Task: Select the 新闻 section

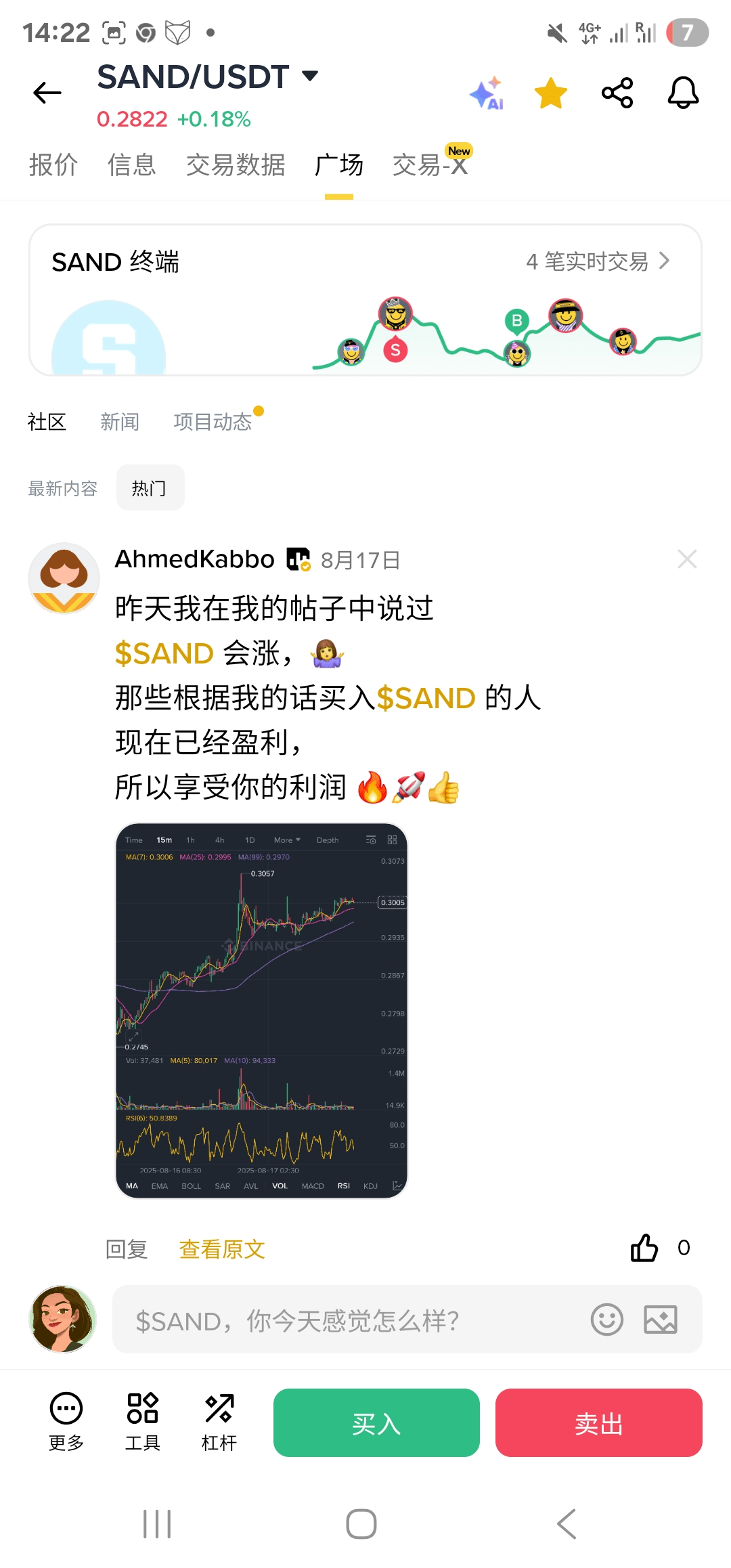Action: pos(120,422)
